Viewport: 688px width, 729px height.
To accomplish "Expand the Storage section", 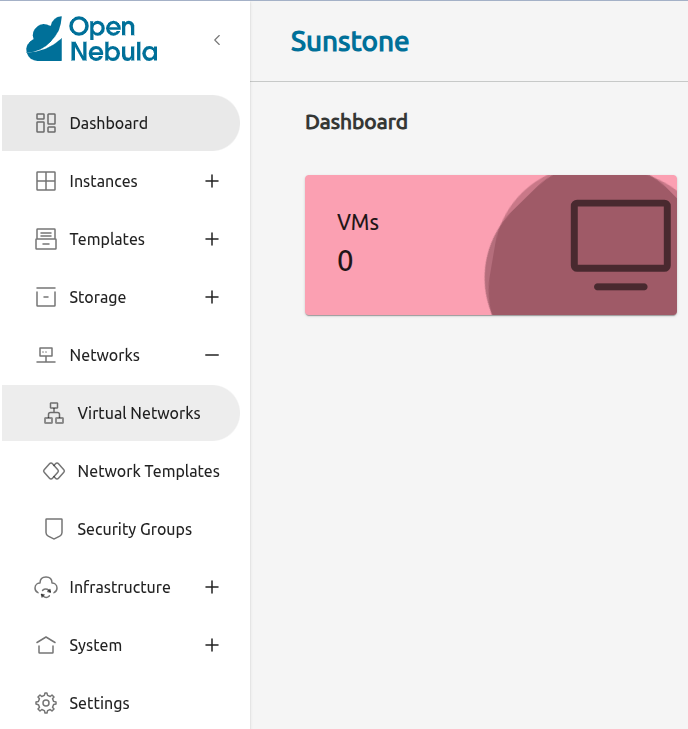I will [211, 297].
